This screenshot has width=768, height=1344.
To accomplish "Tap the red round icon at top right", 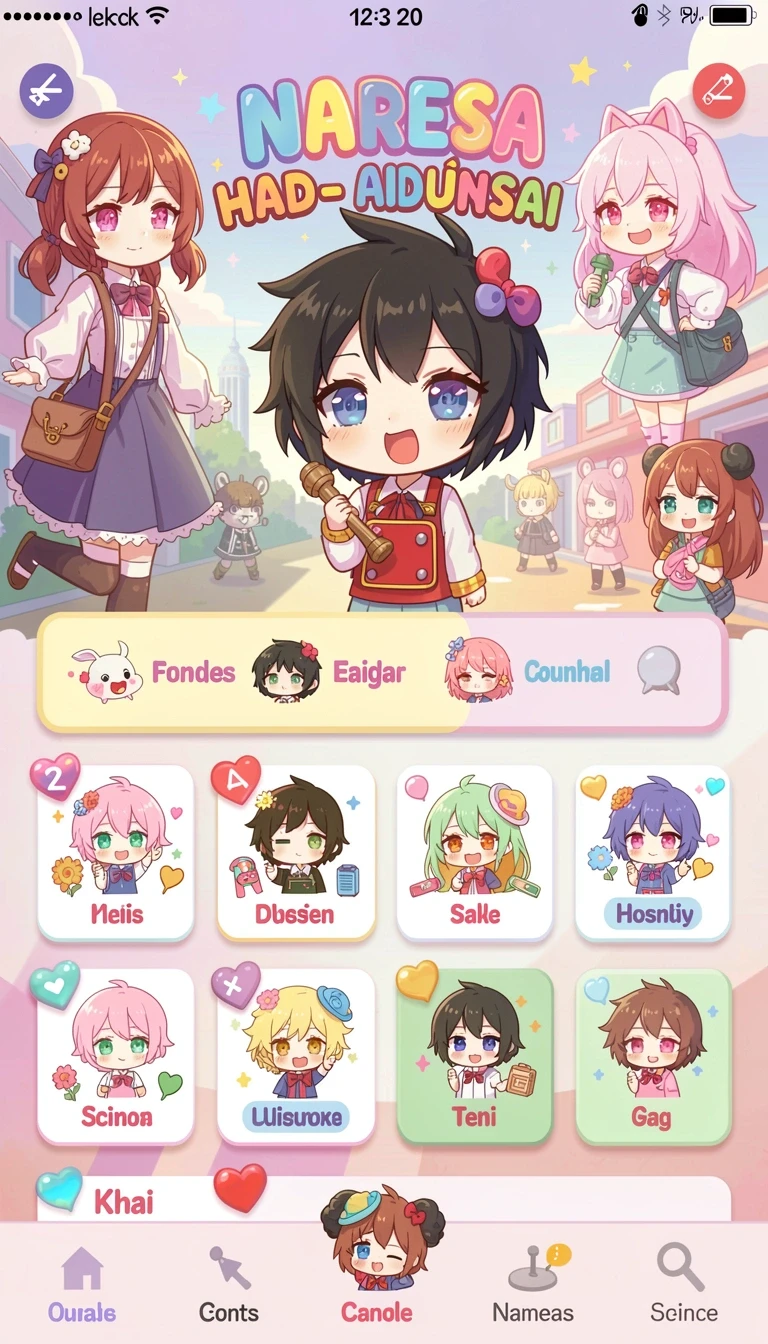I will point(719,91).
